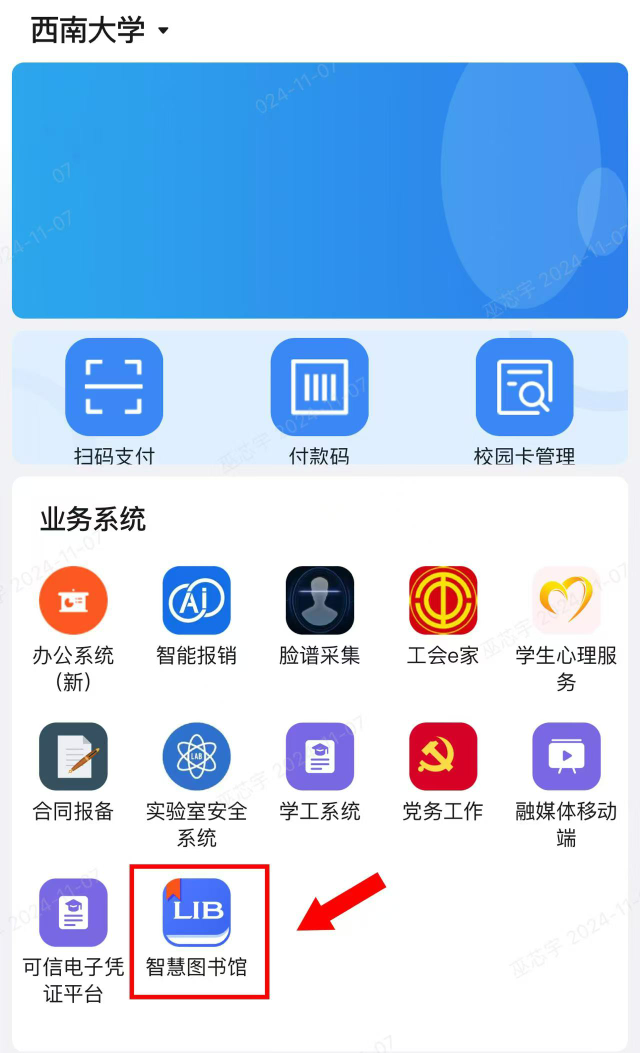
Task: Open the 西南大学 school dropdown
Action: point(100,30)
